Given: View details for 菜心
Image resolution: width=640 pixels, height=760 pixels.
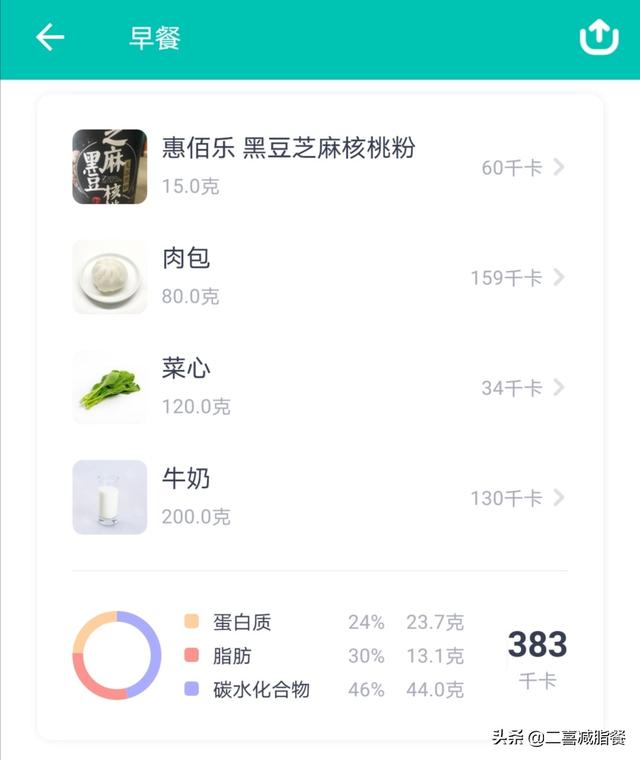Looking at the screenshot, I should point(318,387).
